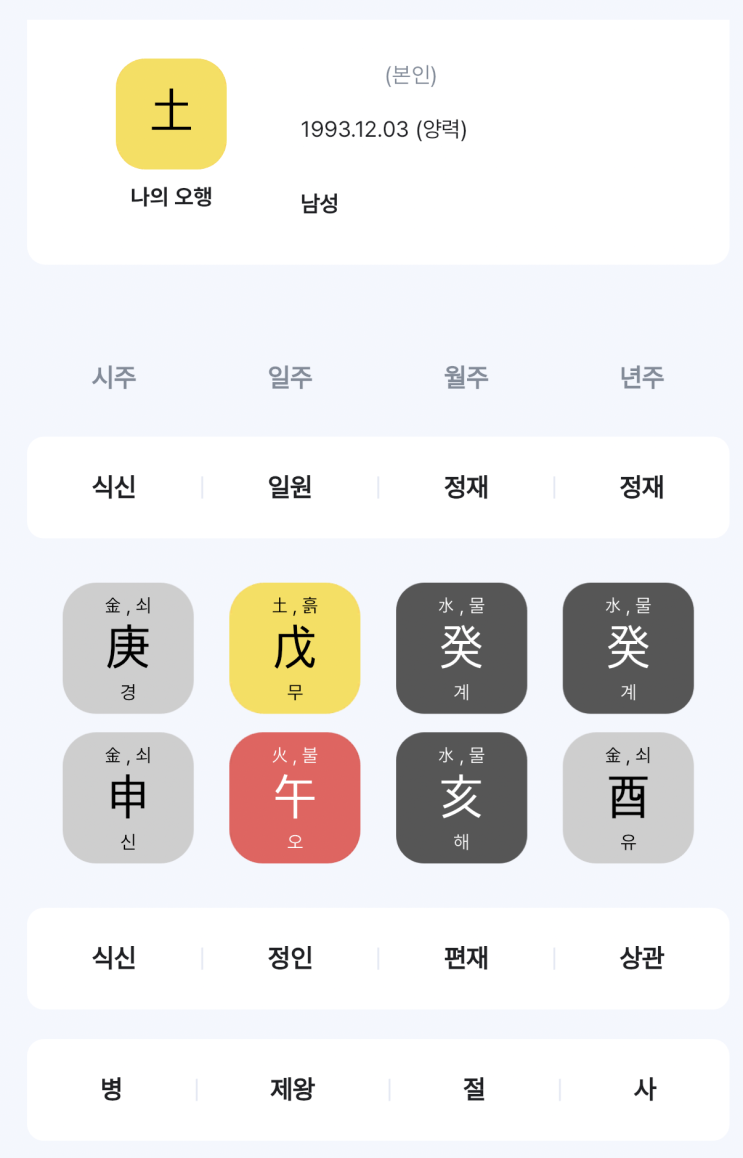Select the 酉 (유) metal tile
743x1158 pixels.
629,798
